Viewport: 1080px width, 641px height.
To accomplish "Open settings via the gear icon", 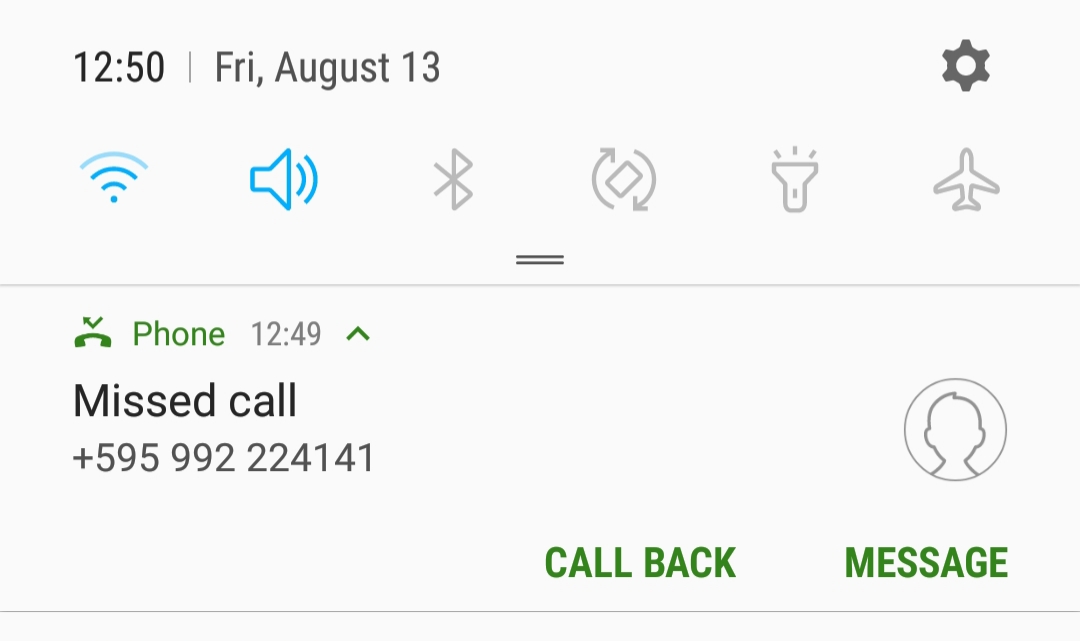I will coord(966,67).
